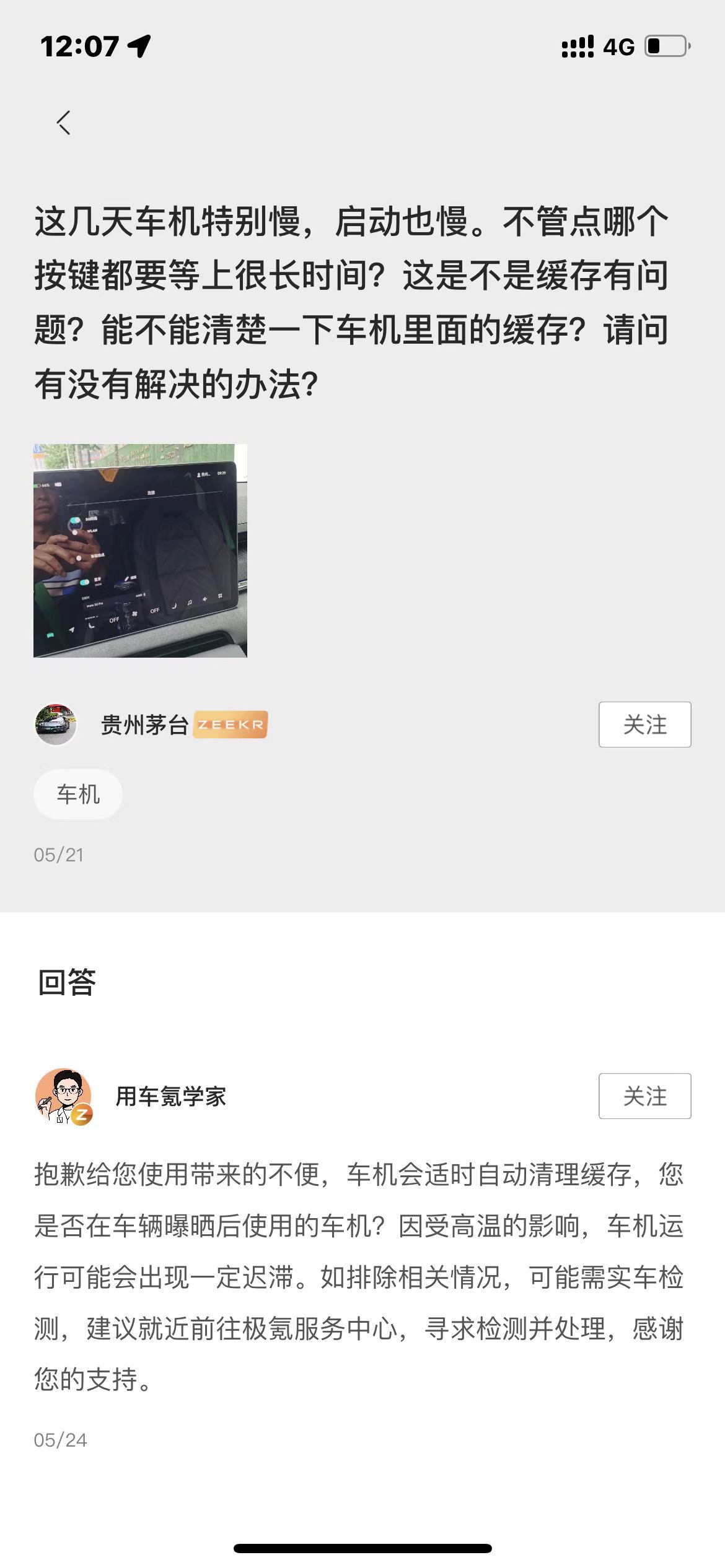Open 贵州茅台's profile avatar
Viewport: 725px width, 1568px height.
56,725
